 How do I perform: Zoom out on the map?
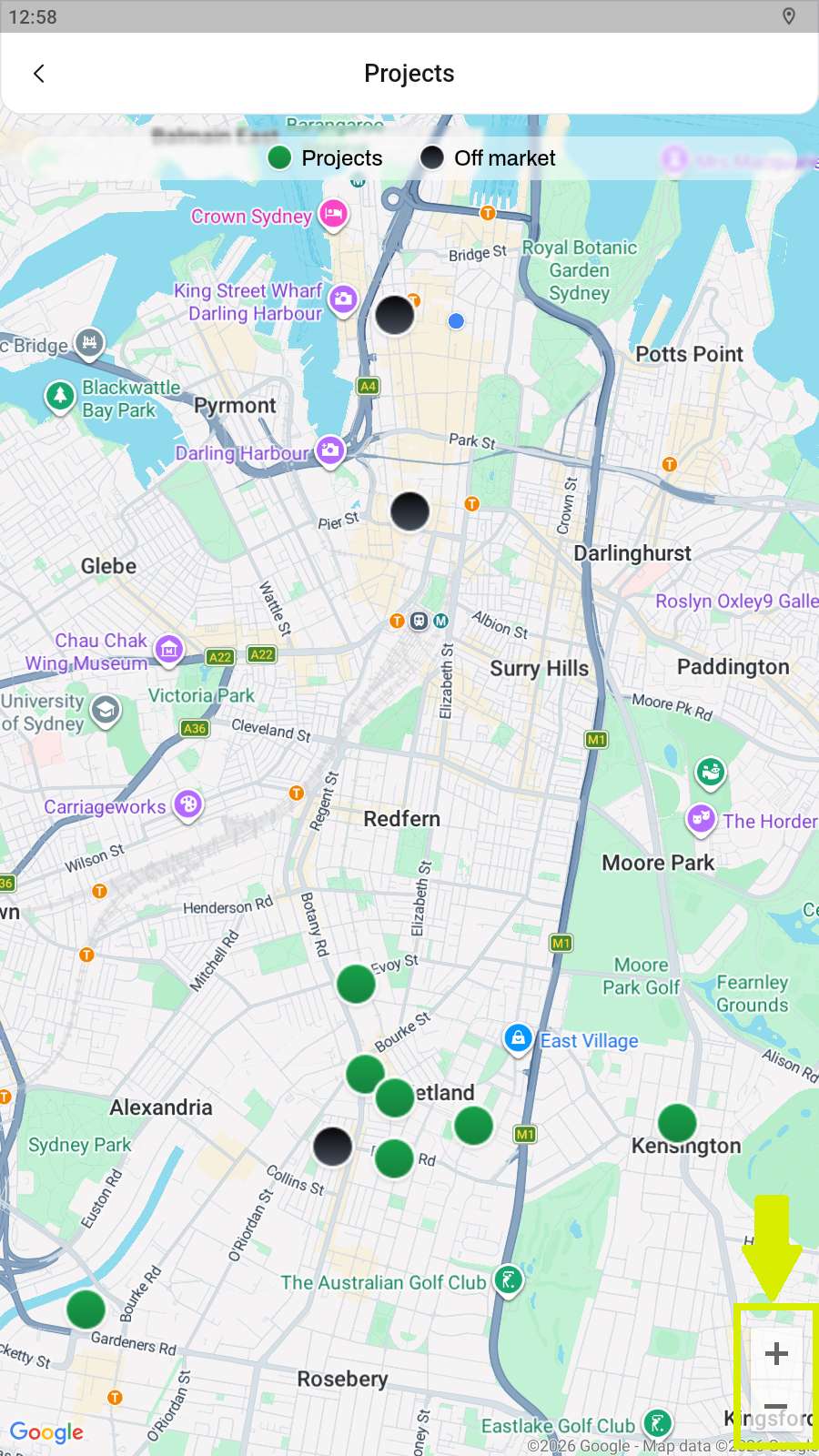(x=776, y=1408)
